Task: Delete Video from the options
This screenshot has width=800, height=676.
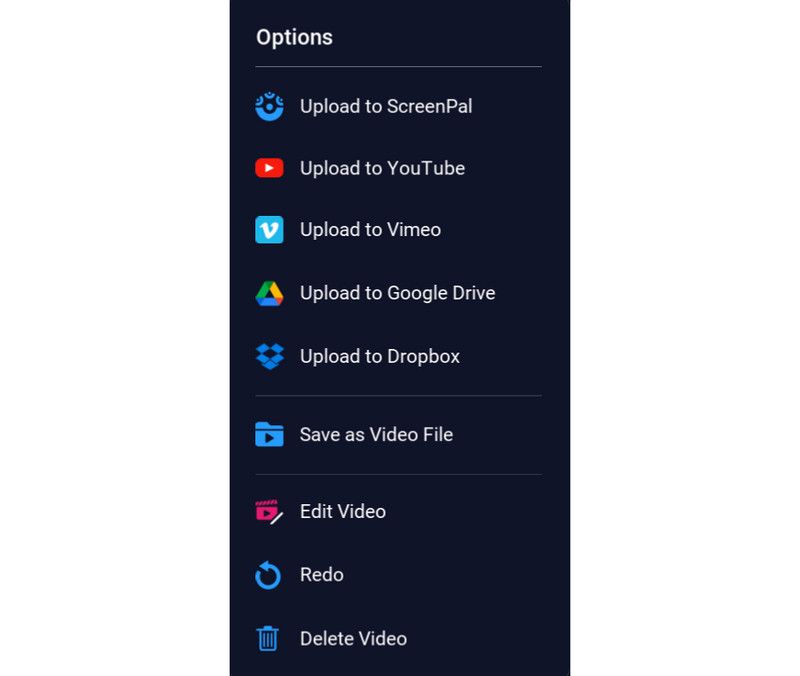Action: click(353, 639)
